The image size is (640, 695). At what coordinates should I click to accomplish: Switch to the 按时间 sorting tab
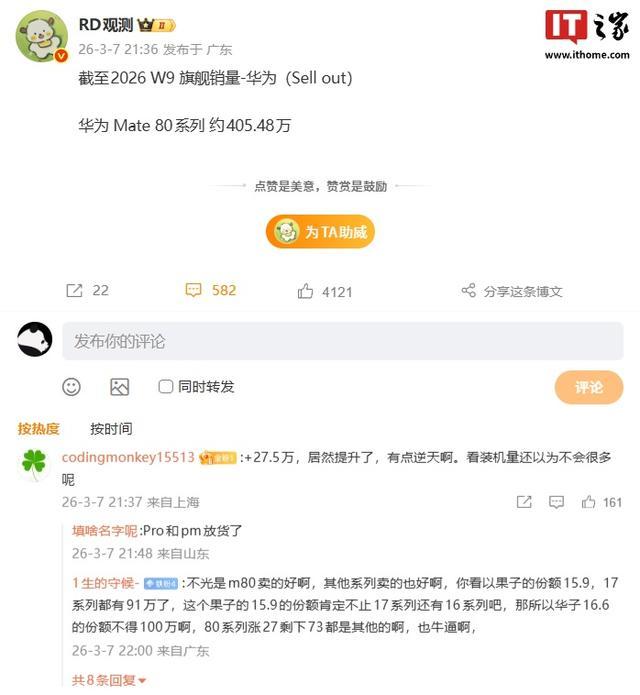pos(111,429)
